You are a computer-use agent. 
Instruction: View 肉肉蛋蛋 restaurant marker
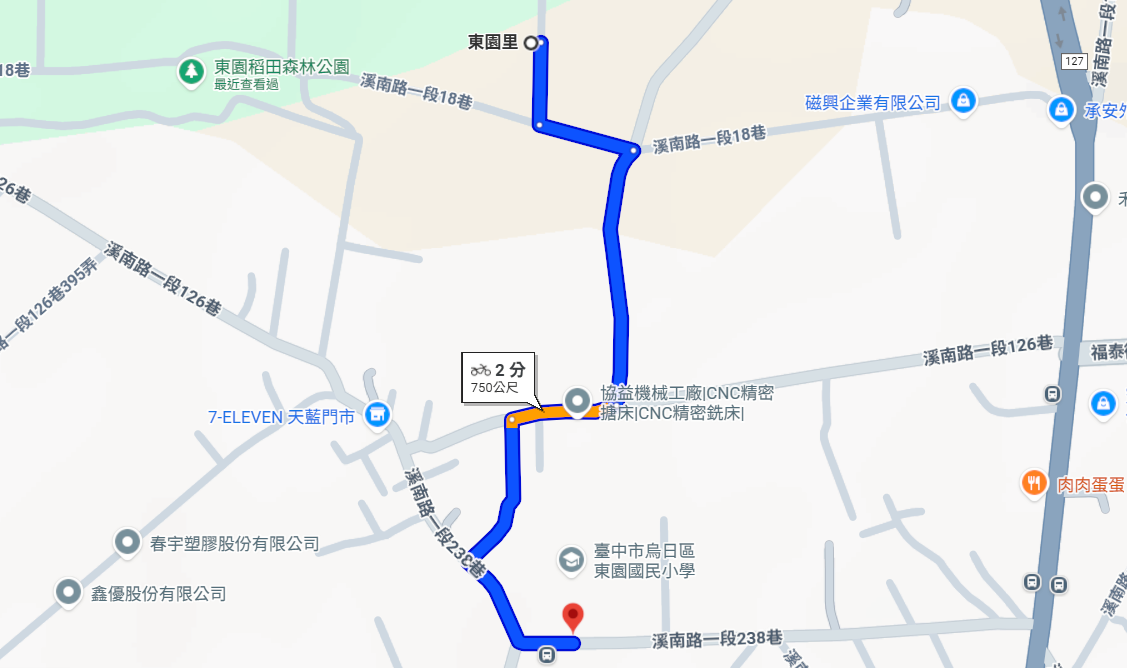tap(1033, 485)
